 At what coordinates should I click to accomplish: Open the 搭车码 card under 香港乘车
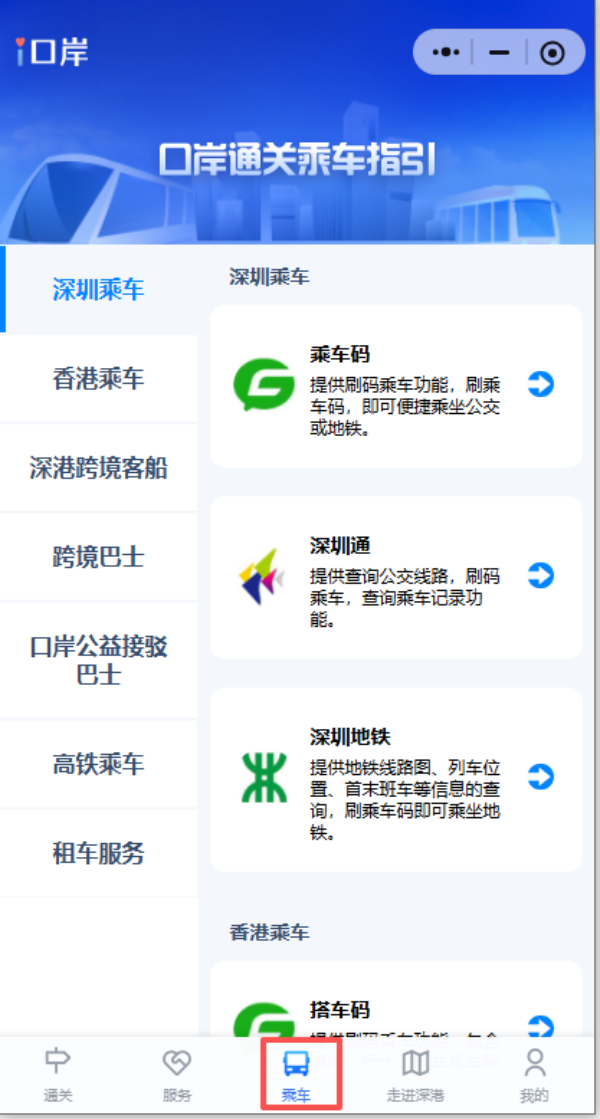[x=396, y=1012]
